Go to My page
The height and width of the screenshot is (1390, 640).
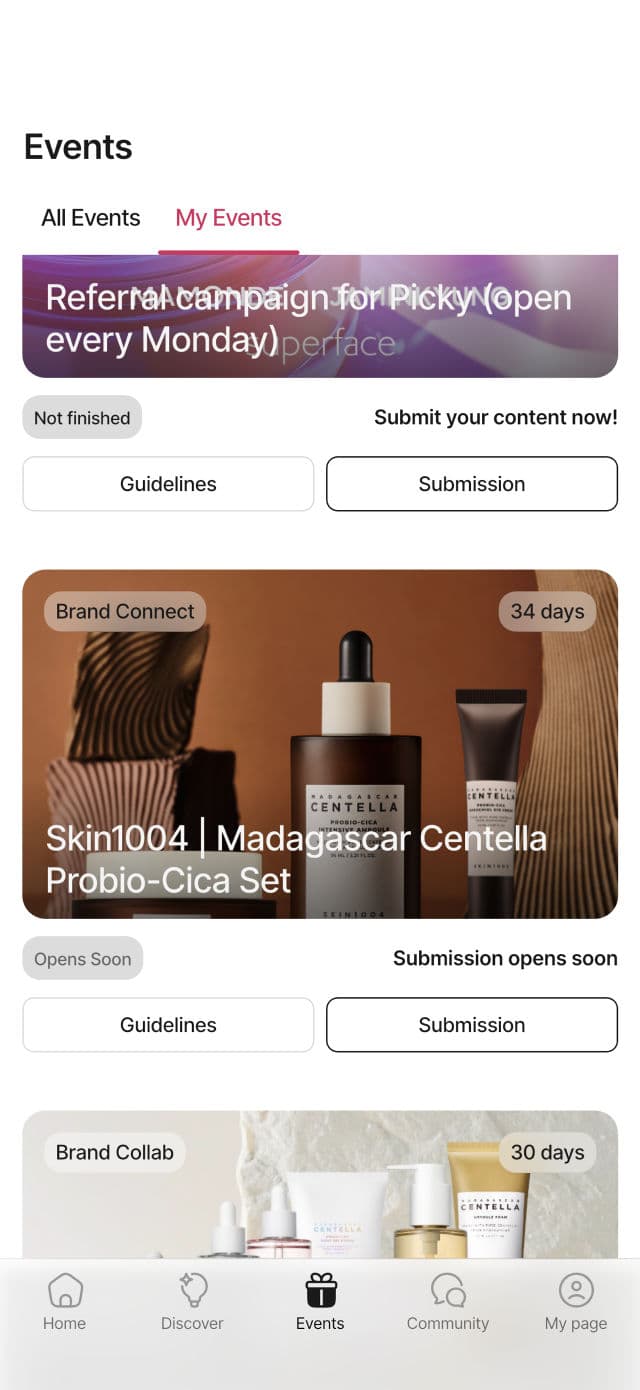point(576,1303)
